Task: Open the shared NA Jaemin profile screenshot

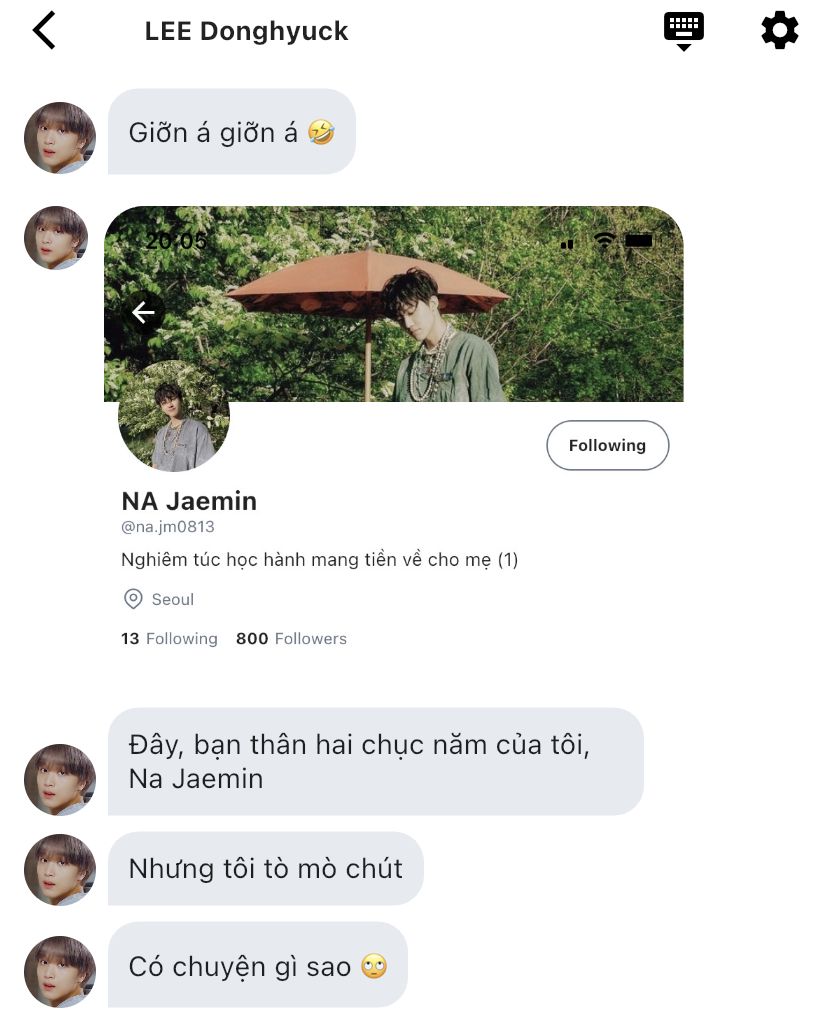Action: 394,440
